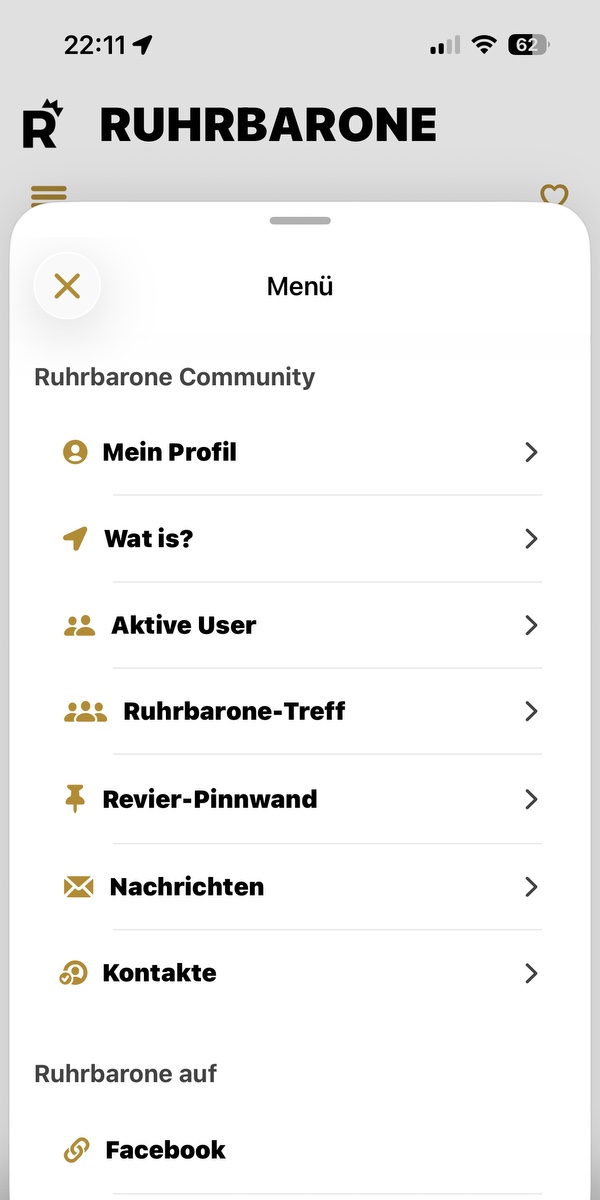Close the Menü sheet
600x1200 pixels.
point(67,286)
